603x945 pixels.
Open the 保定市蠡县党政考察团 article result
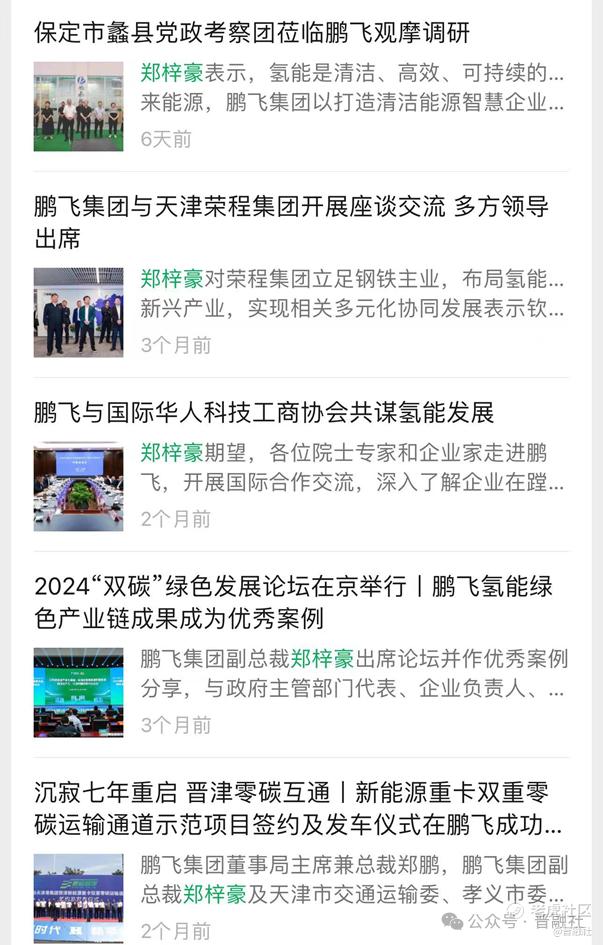(x=252, y=33)
